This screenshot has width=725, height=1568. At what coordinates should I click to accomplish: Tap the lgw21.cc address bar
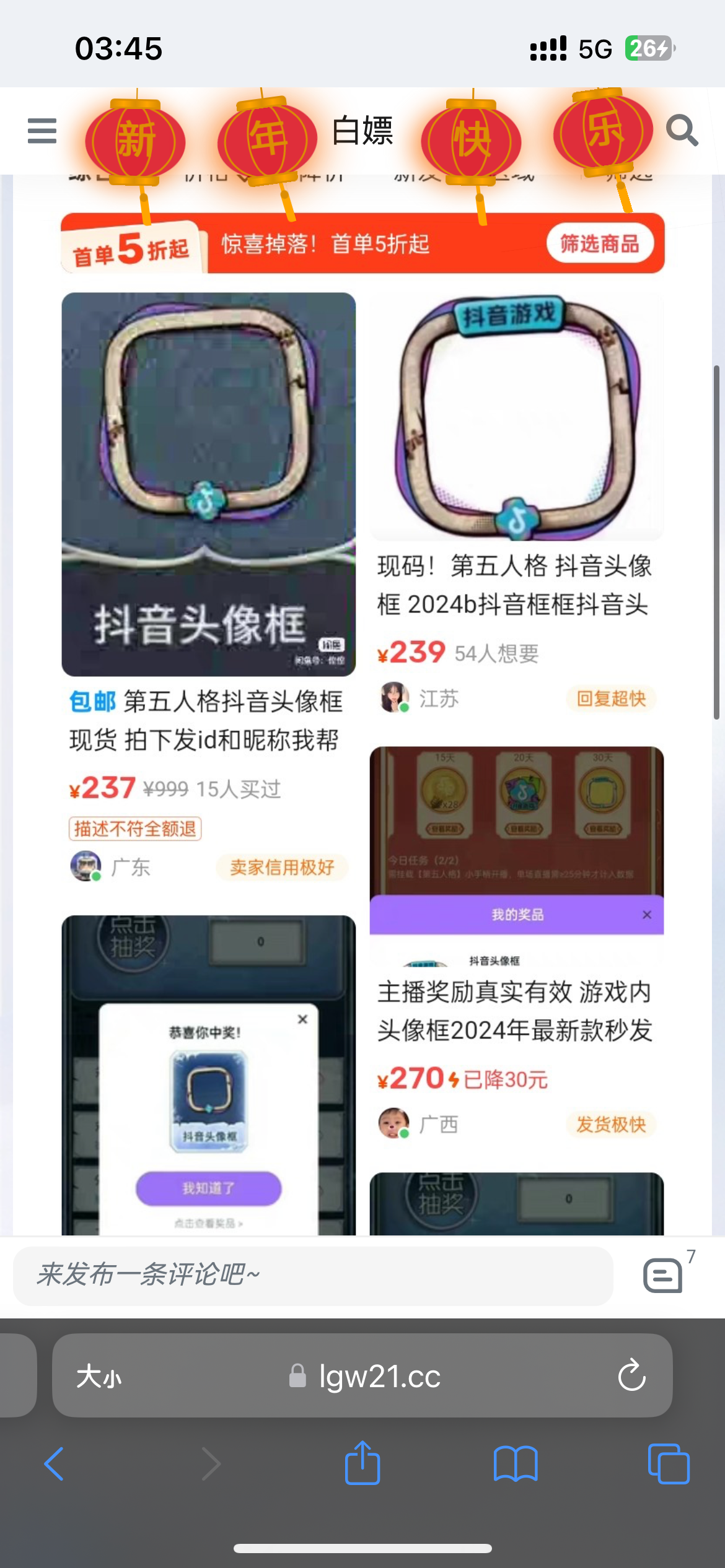[366, 1377]
